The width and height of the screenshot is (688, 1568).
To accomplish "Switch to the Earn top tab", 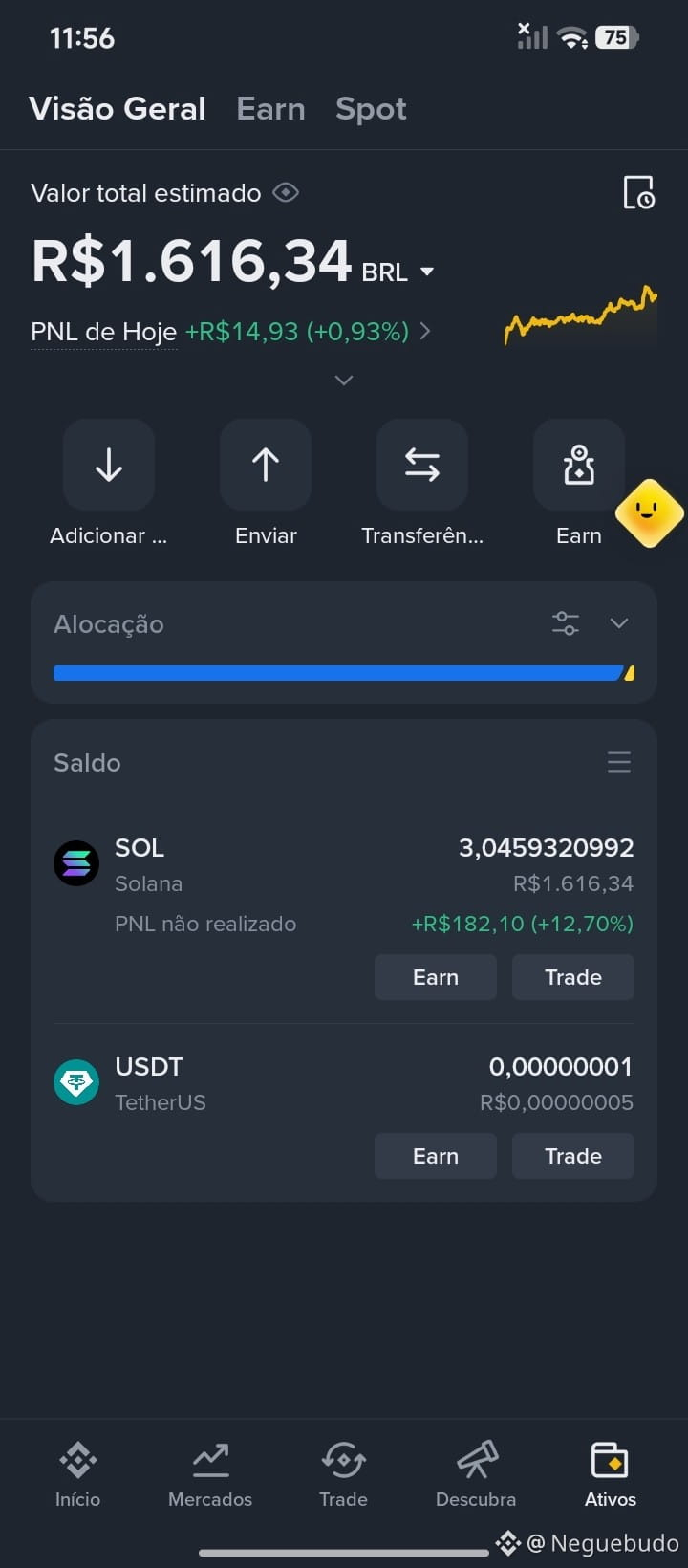I will 270,109.
